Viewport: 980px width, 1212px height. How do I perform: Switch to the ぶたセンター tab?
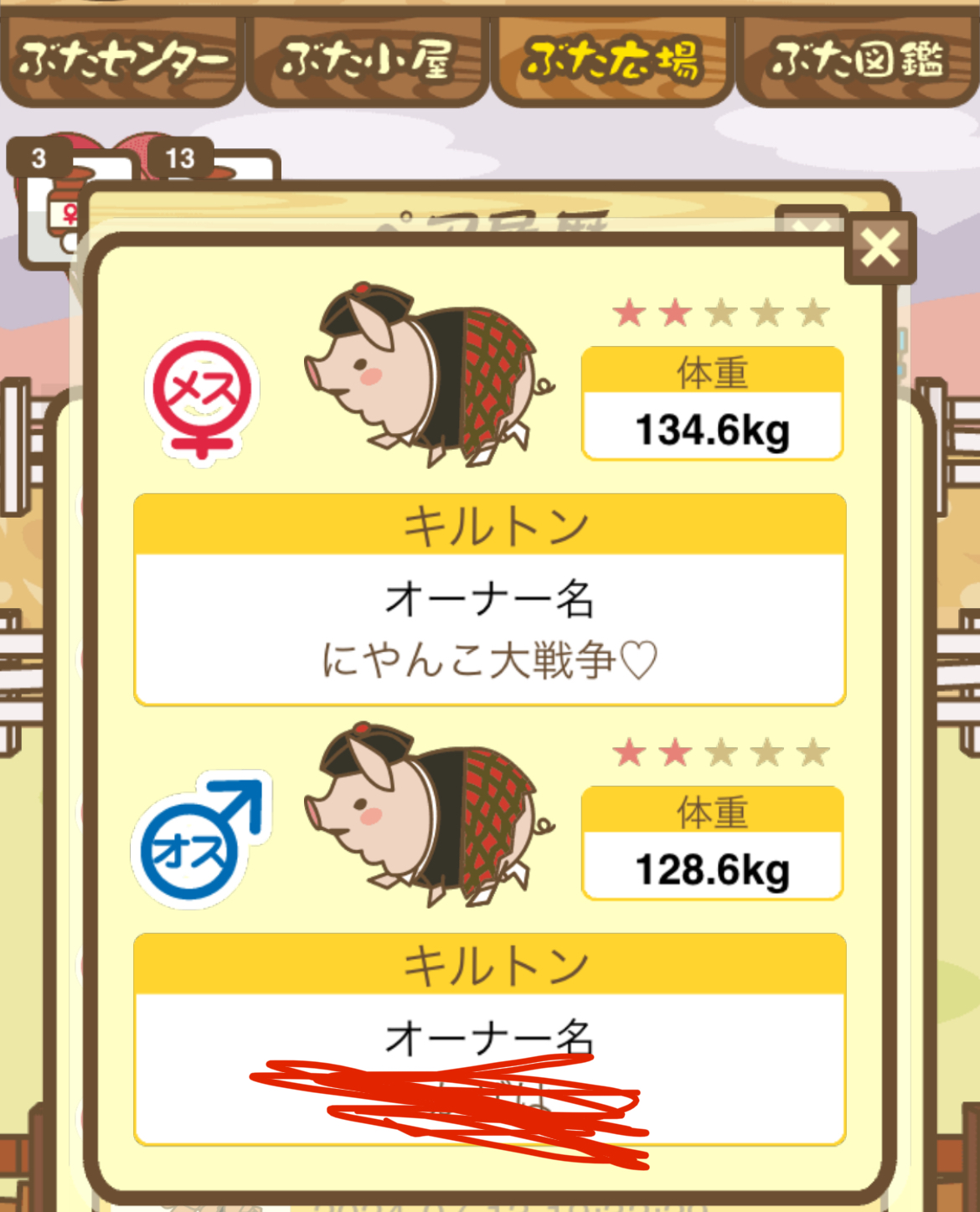pyautogui.click(x=122, y=60)
